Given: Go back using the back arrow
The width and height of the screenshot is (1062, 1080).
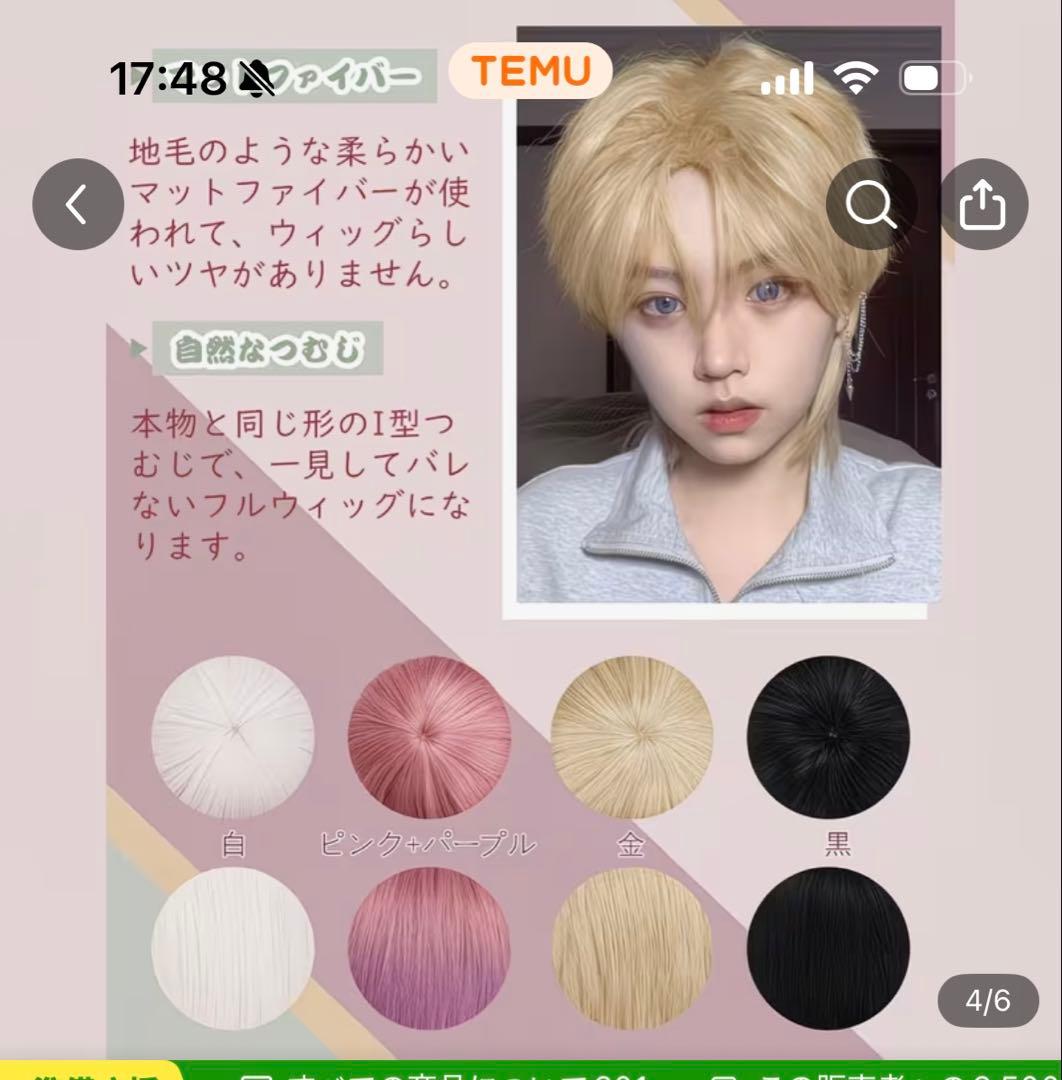Looking at the screenshot, I should [x=78, y=204].
